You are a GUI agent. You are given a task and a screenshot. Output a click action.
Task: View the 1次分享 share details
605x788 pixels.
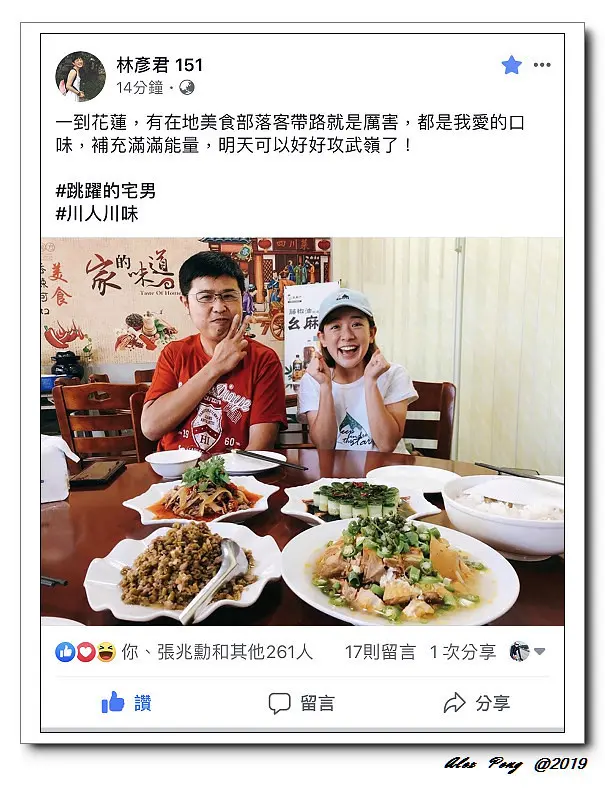462,652
